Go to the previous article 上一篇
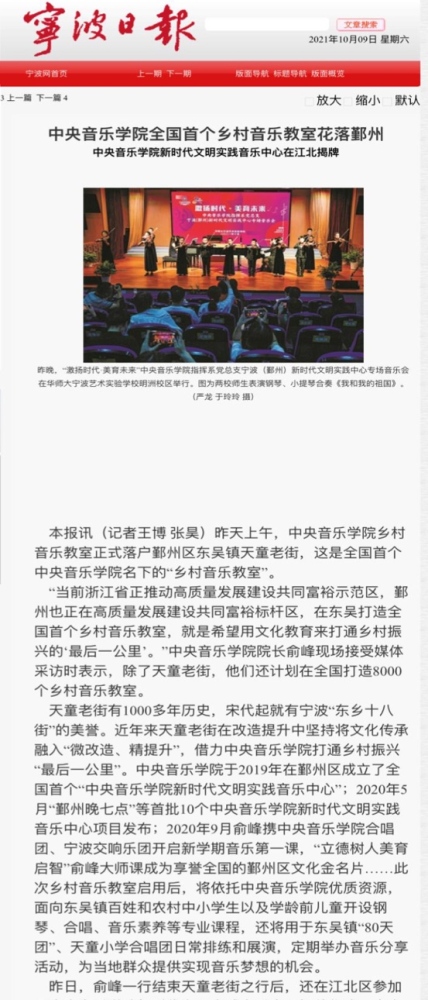Screen dimensions: 428x1000 pyautogui.click(x=19, y=98)
